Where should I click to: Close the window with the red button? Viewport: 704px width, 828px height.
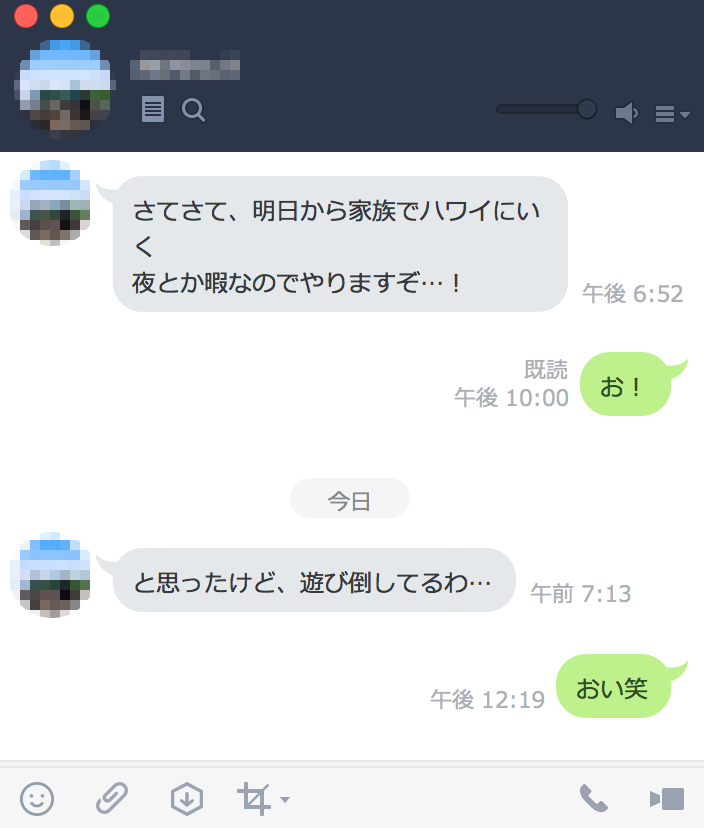[27, 16]
